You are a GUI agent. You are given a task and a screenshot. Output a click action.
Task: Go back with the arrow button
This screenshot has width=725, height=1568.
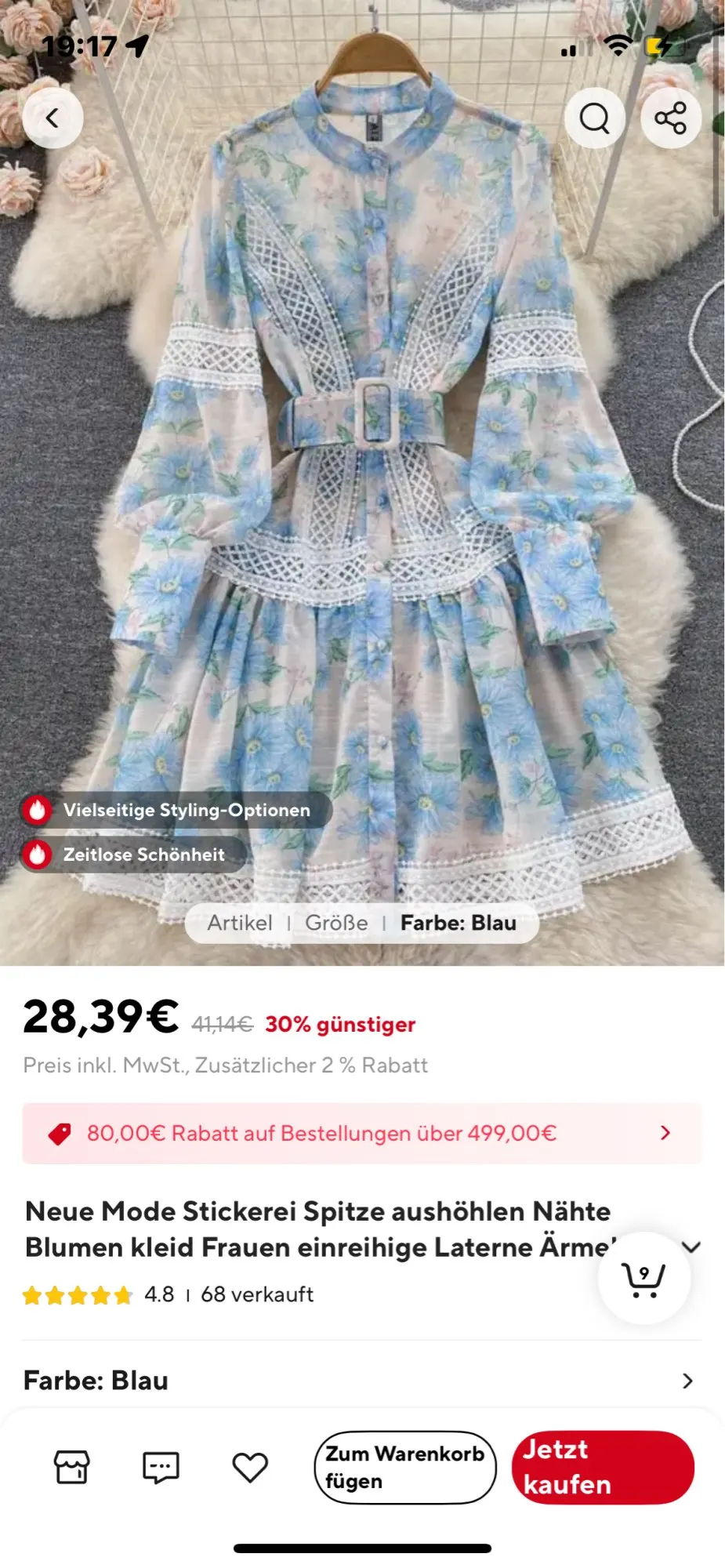[x=53, y=118]
